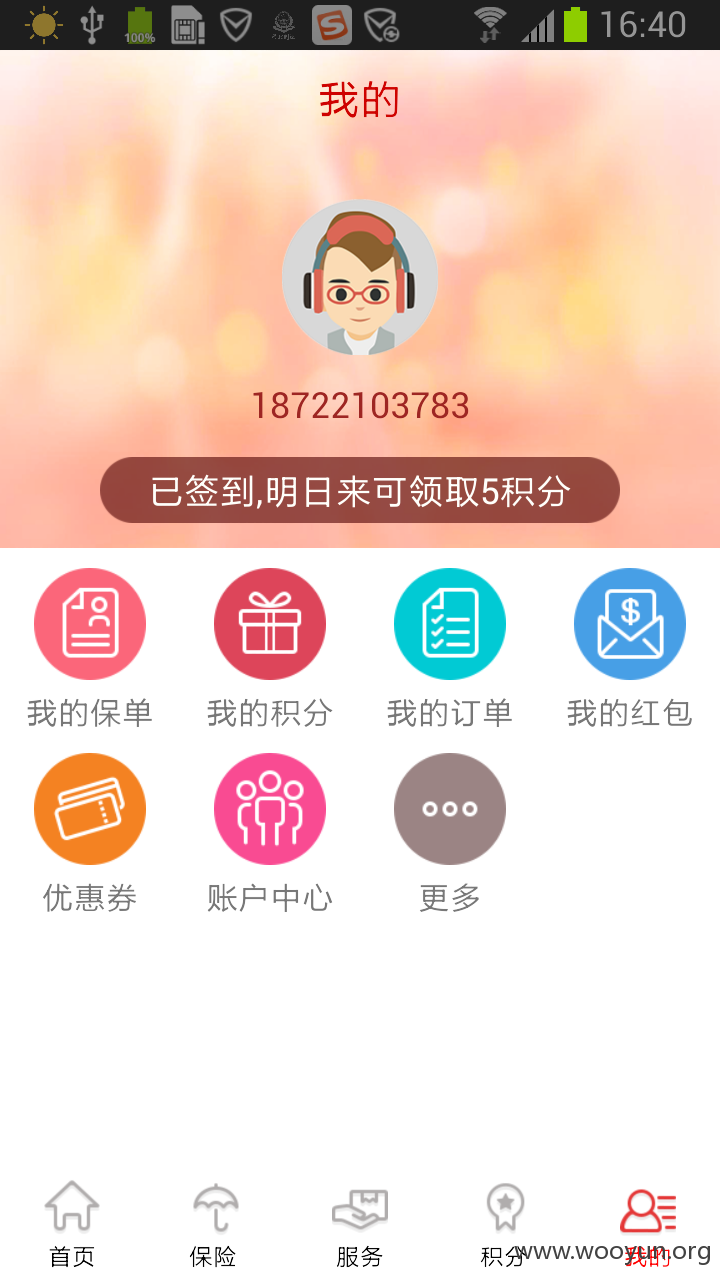Screen dimensions: 720x1280
Task: Tap the 已签到 check-in button
Action: click(x=360, y=490)
